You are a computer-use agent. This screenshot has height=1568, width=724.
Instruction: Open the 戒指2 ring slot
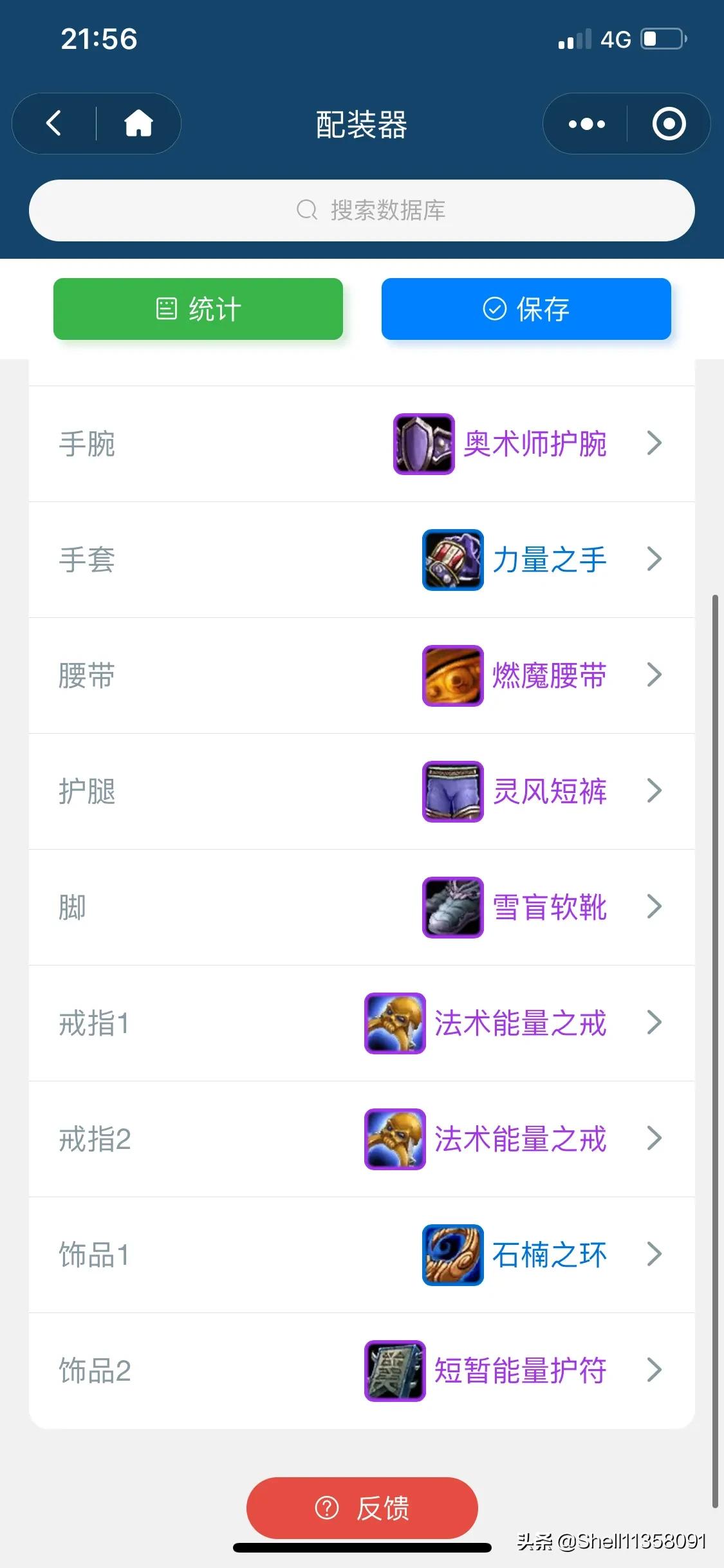(362, 1139)
